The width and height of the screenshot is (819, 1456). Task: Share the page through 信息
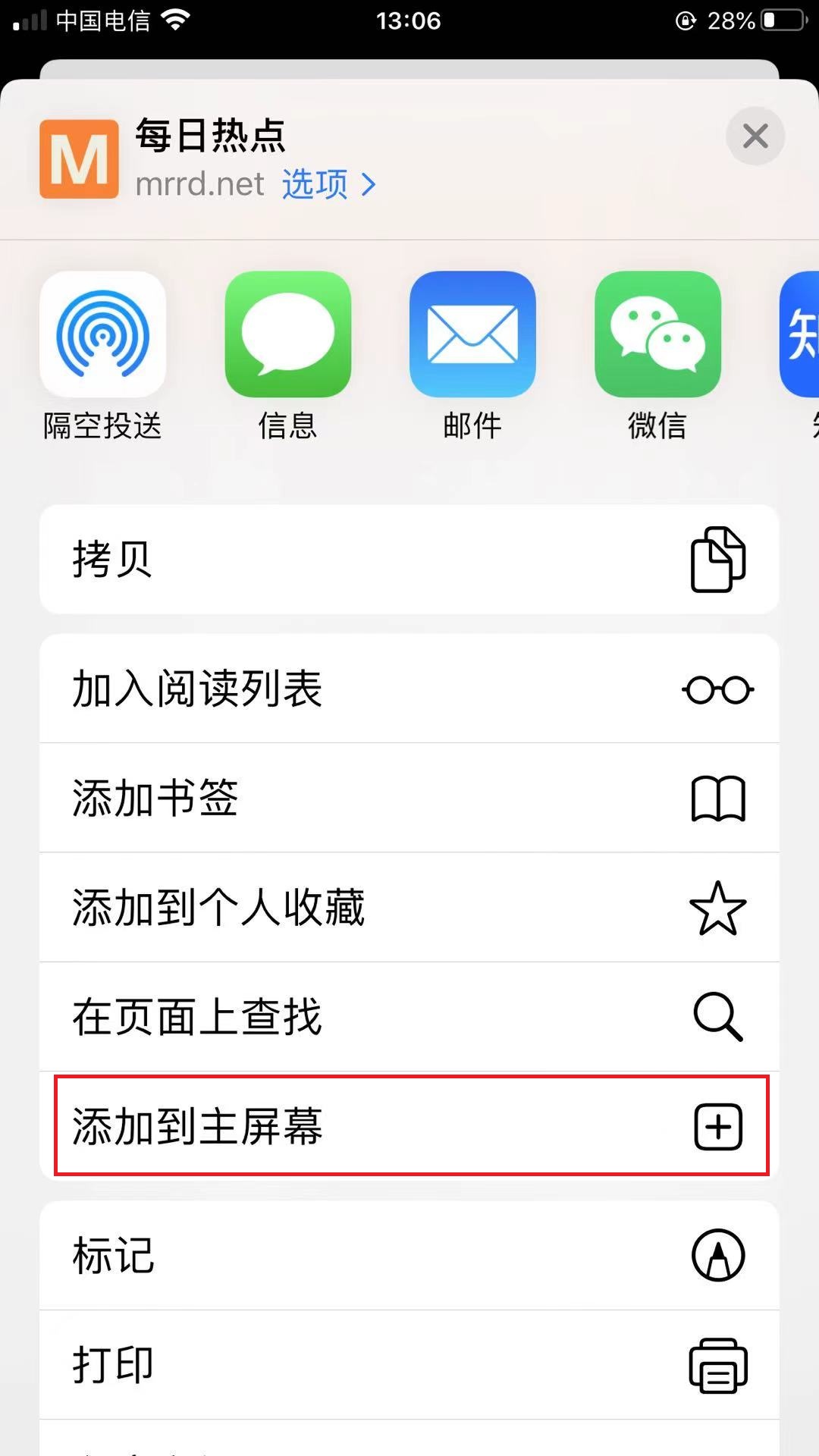[287, 334]
